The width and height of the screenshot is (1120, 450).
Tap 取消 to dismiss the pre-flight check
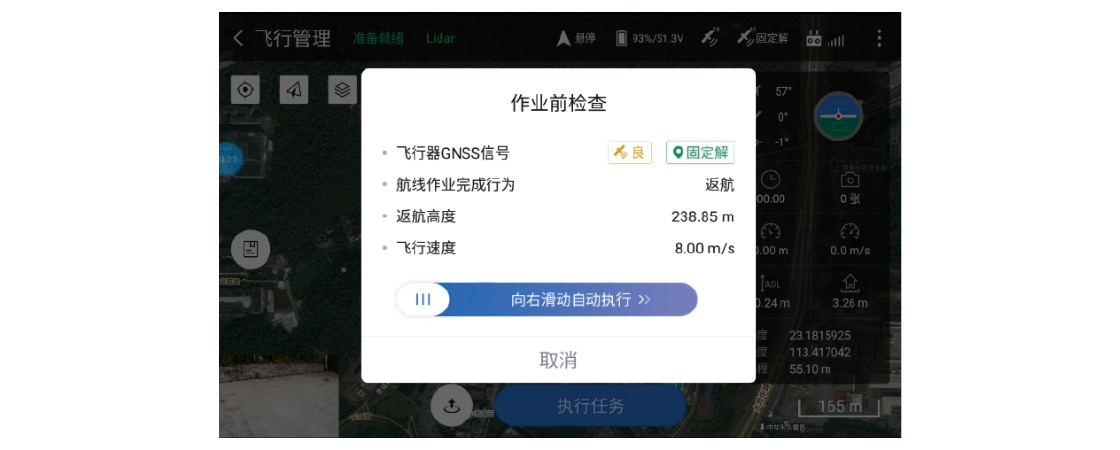[x=558, y=360]
